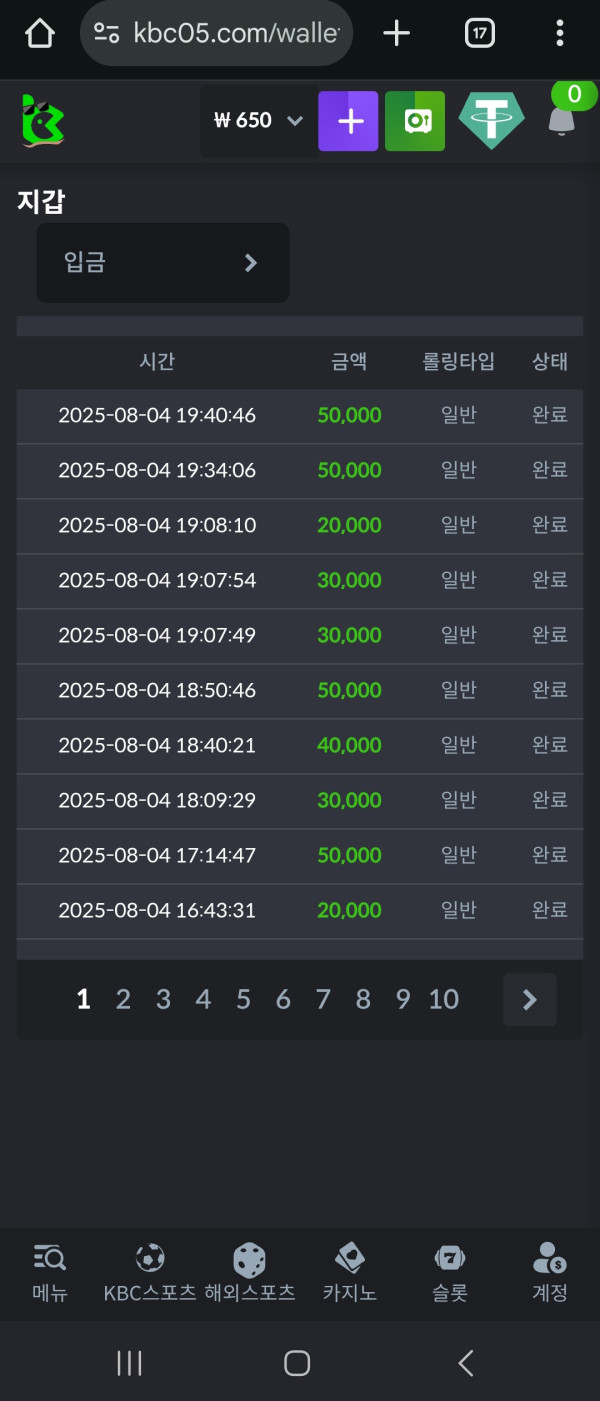Open the notifications bell
Viewport: 600px width, 1401px height.
pos(562,121)
